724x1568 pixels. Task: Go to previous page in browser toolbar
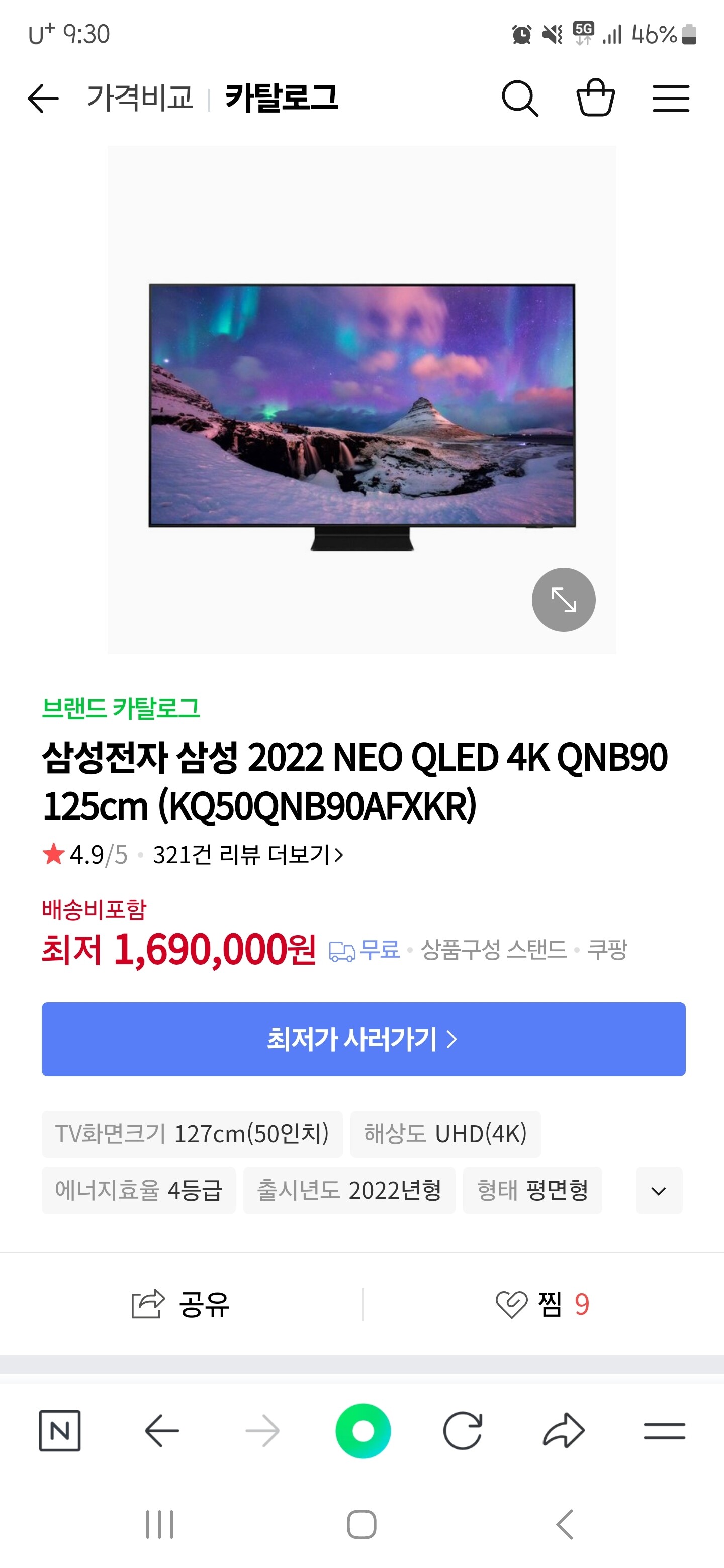click(162, 1430)
